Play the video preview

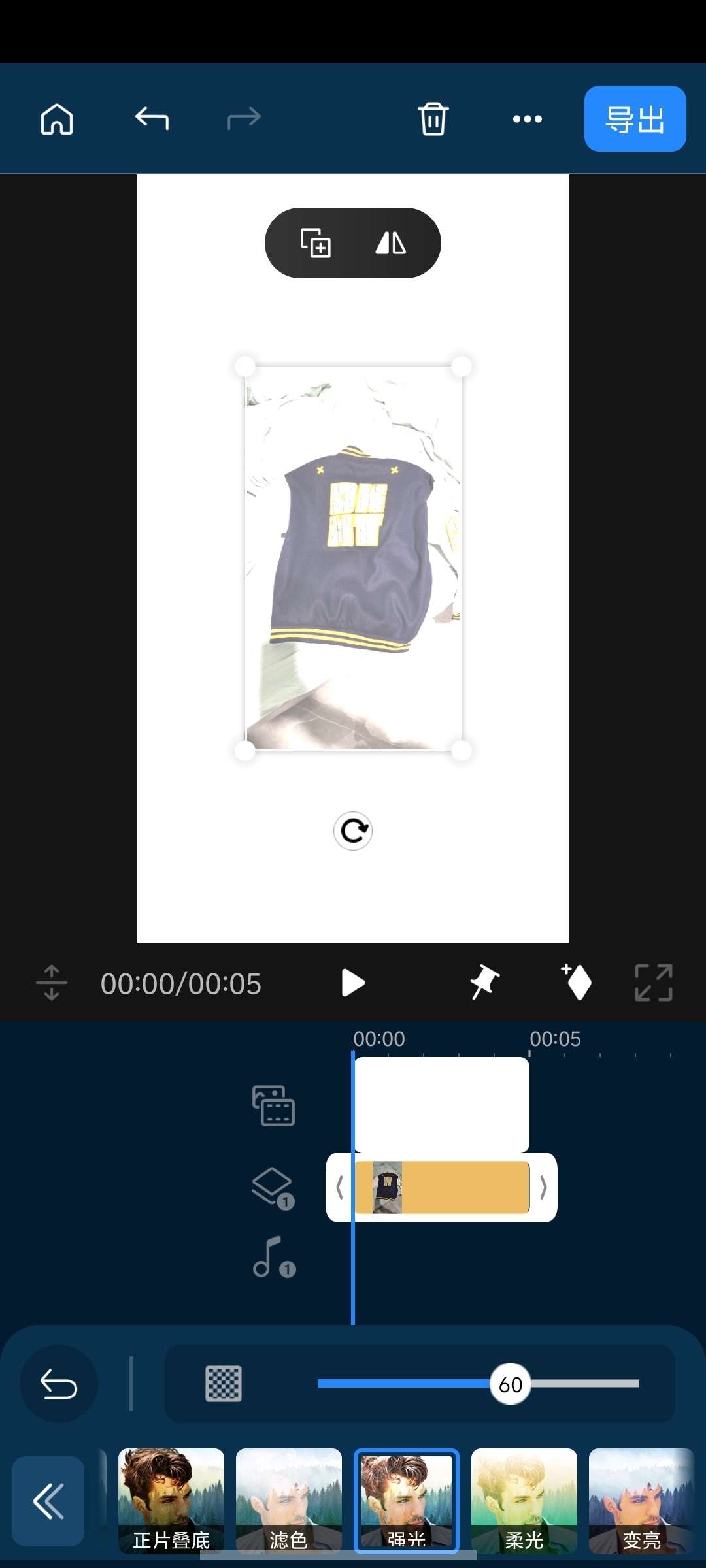pos(353,983)
